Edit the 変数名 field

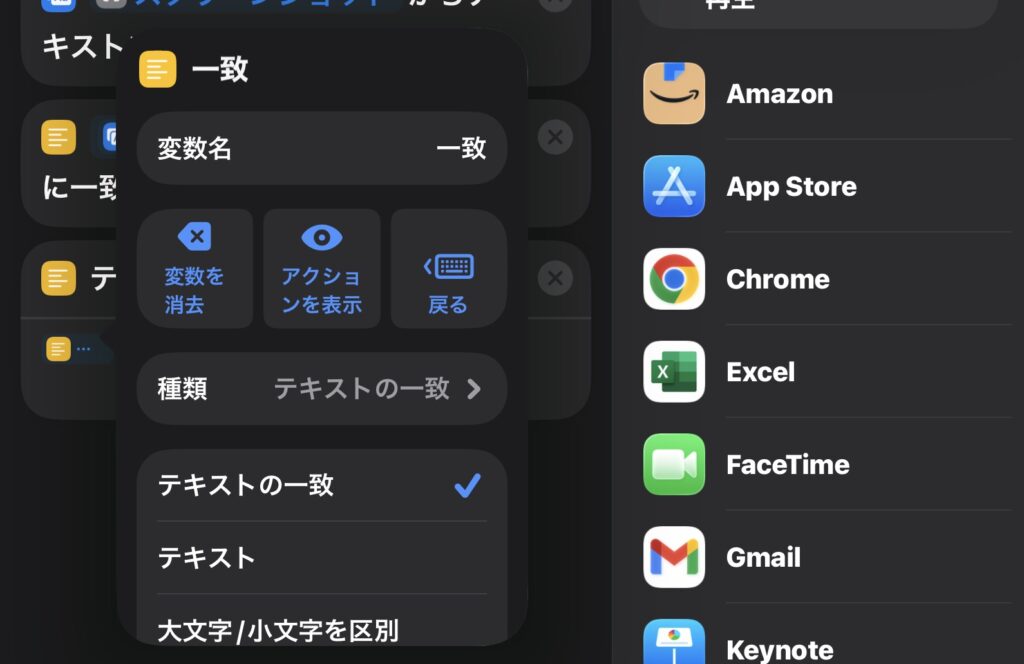click(322, 149)
